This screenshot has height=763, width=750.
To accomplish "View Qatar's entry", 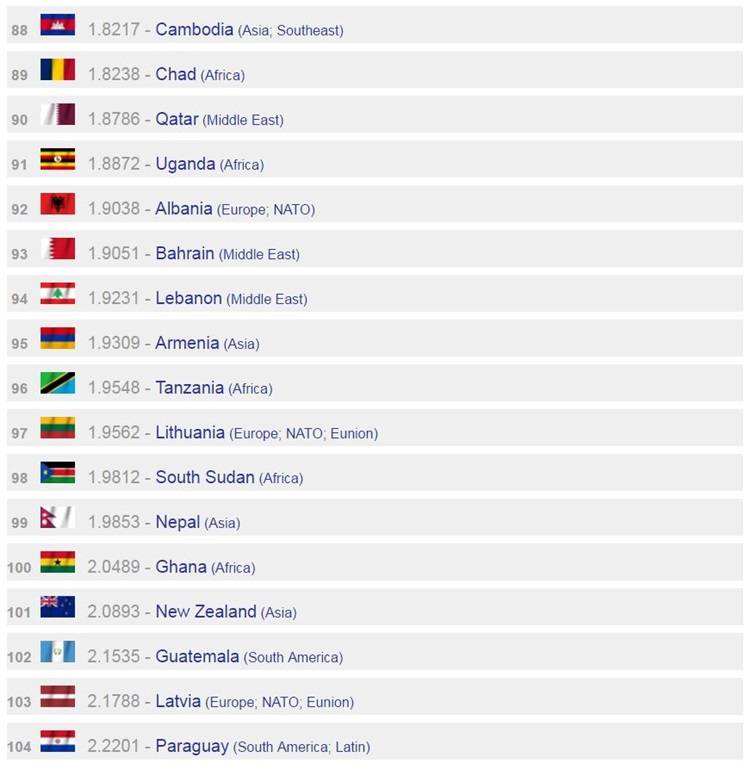I will point(177,119).
